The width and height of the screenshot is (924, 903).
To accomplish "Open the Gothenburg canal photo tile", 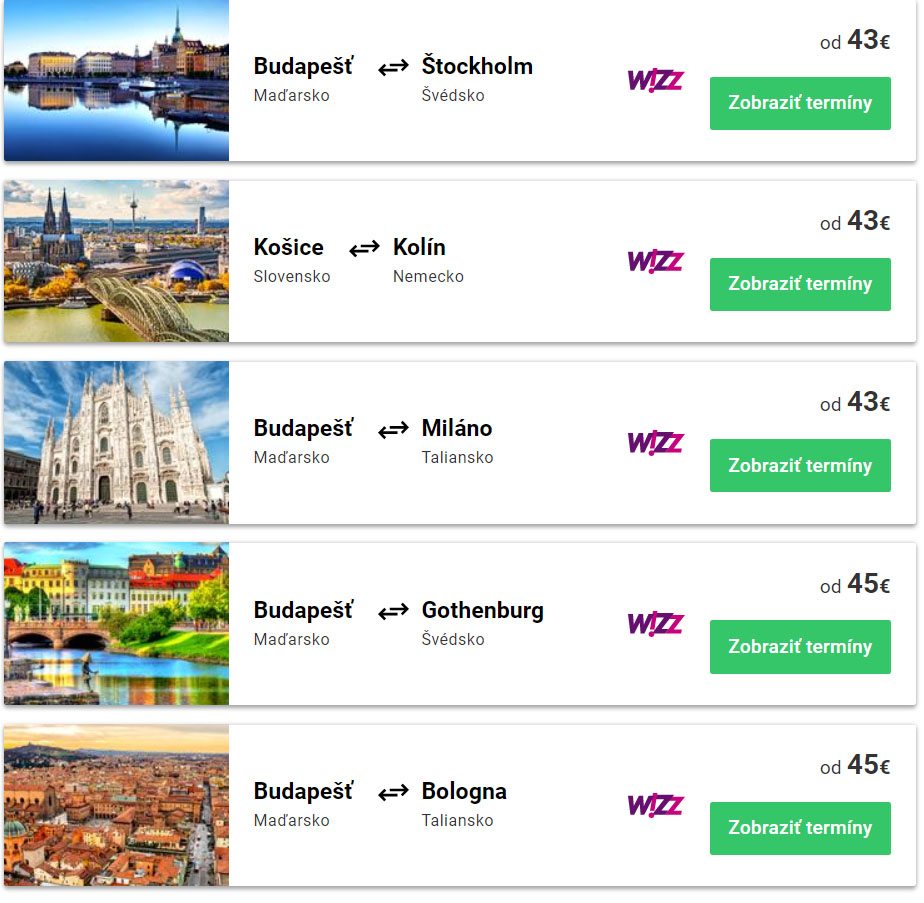I will 116,624.
